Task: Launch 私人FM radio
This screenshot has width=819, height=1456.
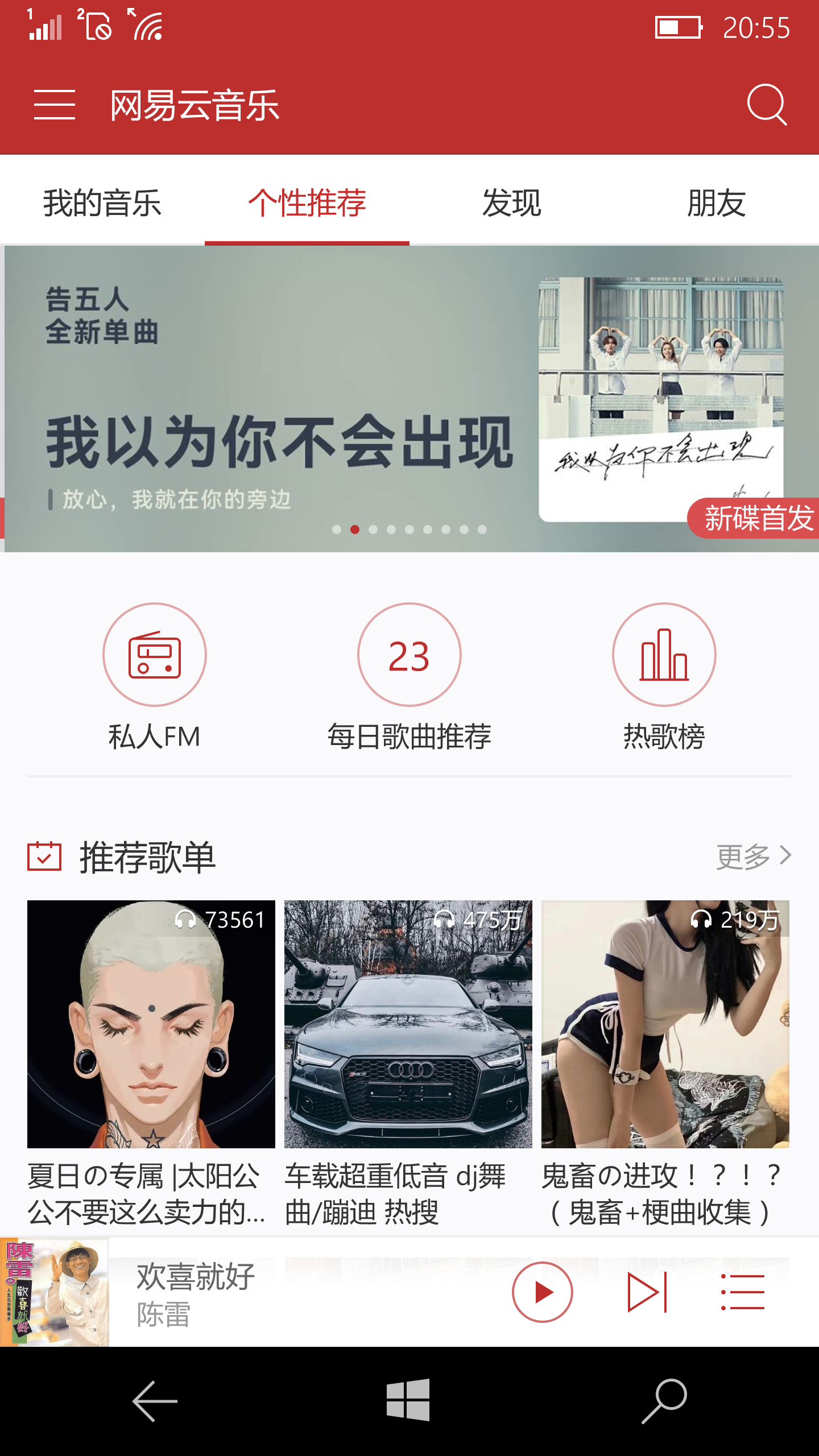Action: (154, 655)
